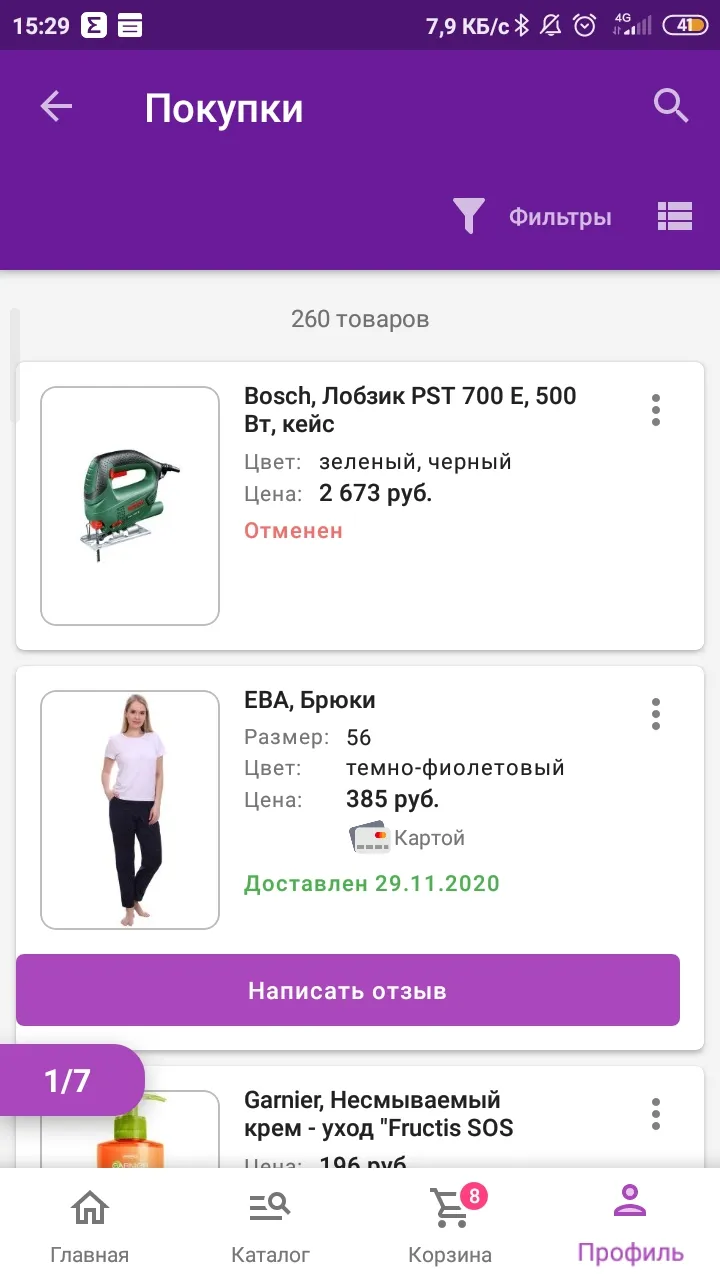Open the Bosch Лобзик purchase card
This screenshot has height=1280, width=720.
pos(360,505)
